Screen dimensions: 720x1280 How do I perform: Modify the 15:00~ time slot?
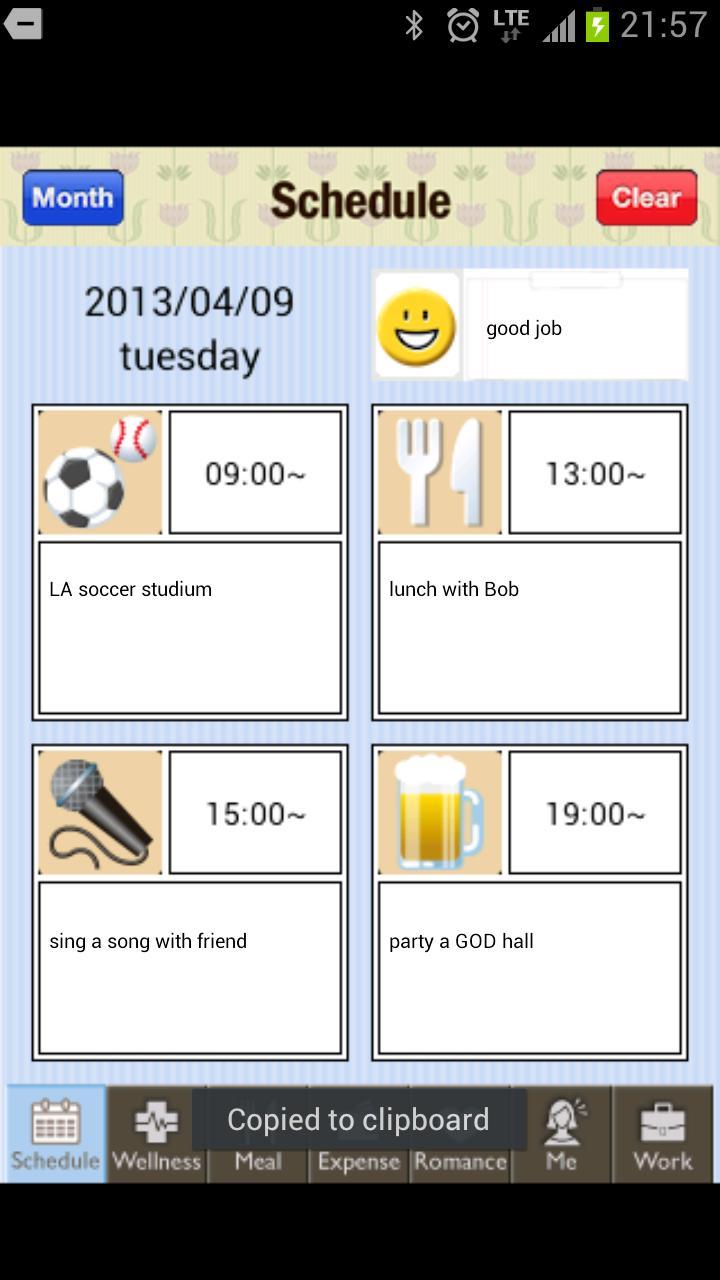[x=255, y=812]
